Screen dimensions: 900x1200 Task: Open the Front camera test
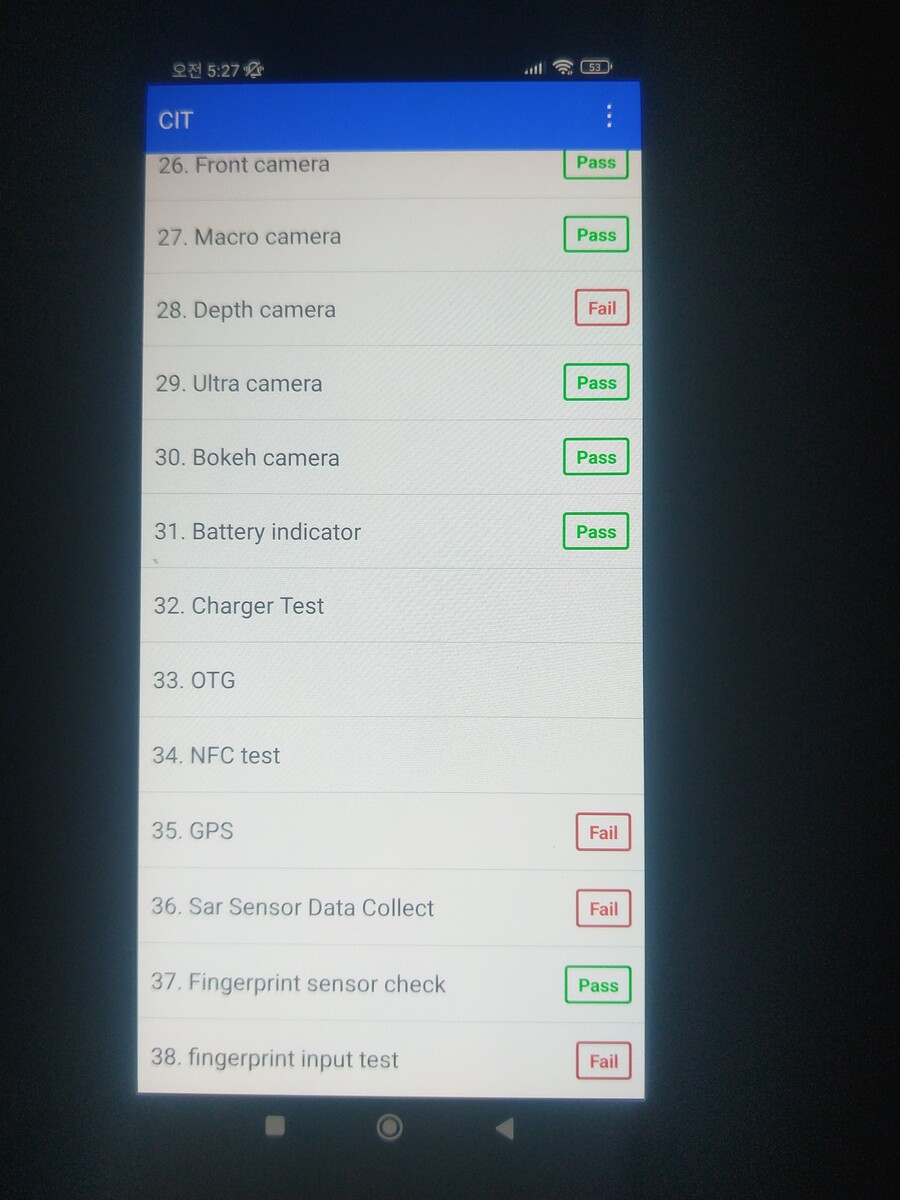tap(262, 166)
